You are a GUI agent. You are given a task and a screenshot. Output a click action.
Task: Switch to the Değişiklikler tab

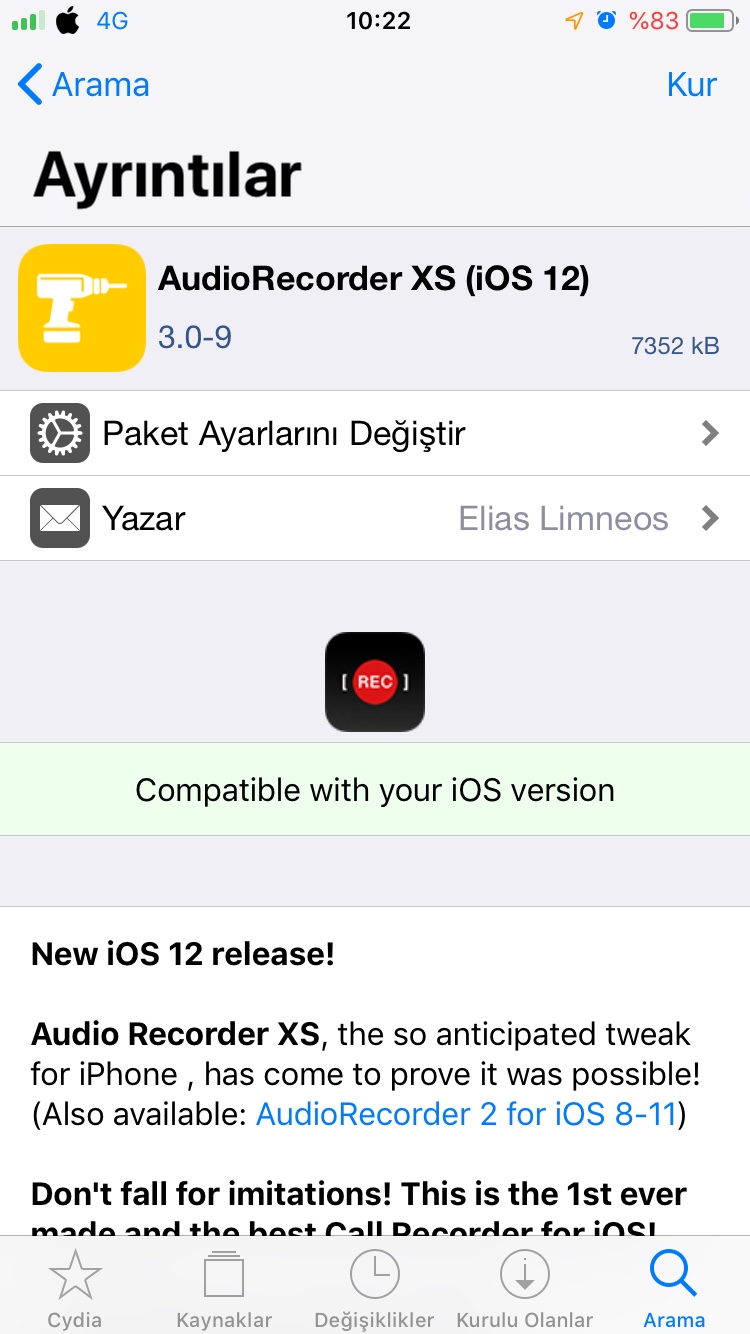pyautogui.click(x=374, y=1288)
